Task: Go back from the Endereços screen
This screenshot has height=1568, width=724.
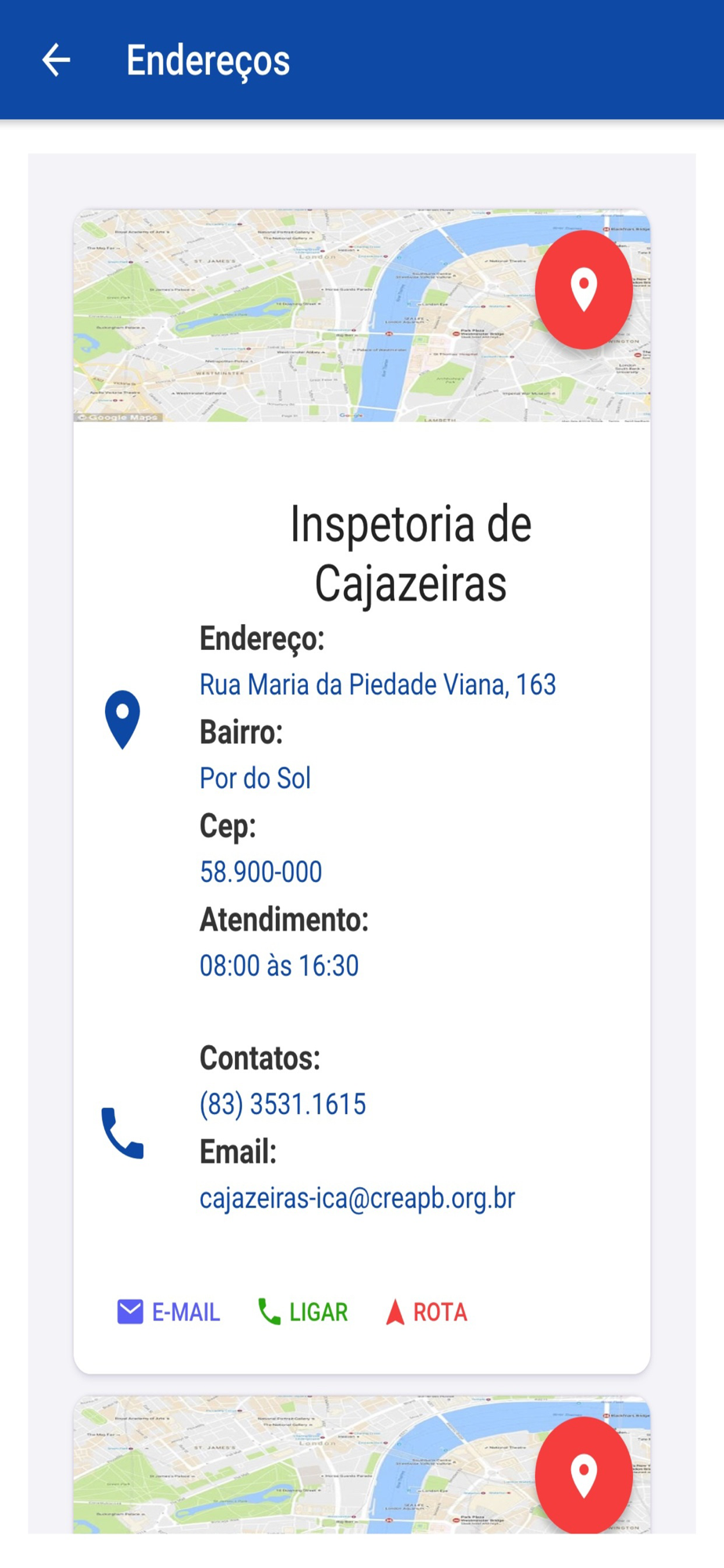Action: click(56, 60)
